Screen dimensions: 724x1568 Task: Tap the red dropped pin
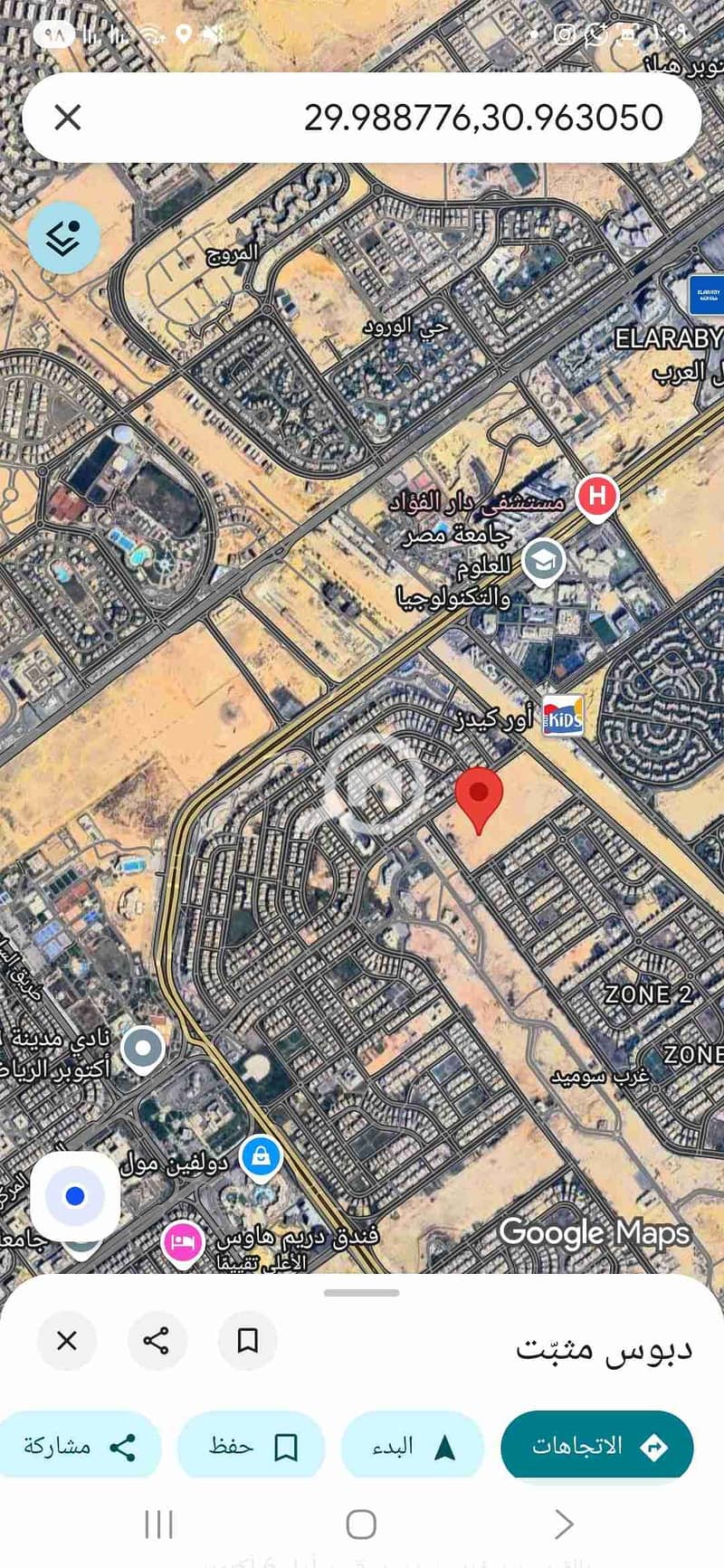pyautogui.click(x=478, y=796)
